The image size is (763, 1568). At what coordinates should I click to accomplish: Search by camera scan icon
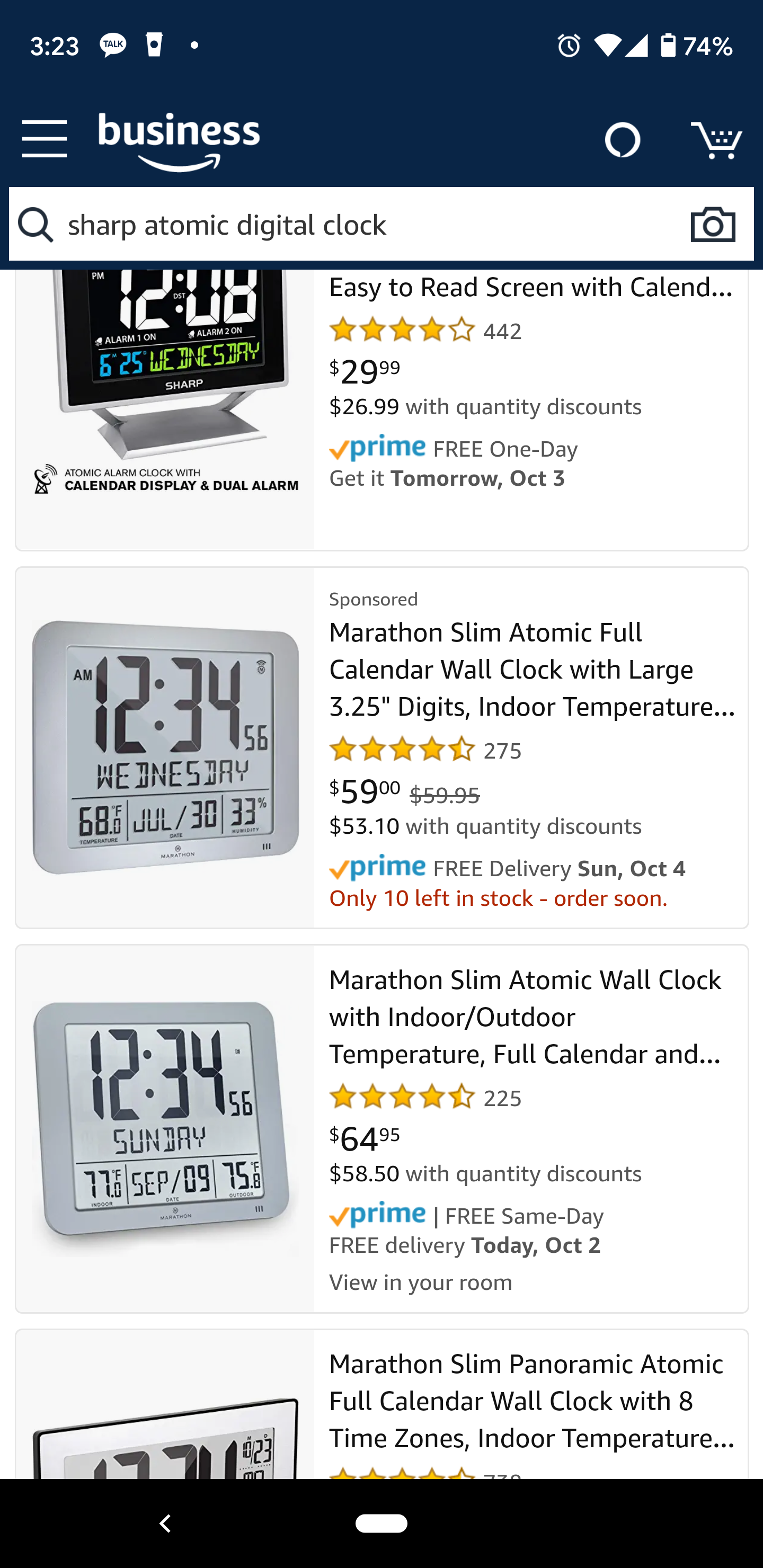pos(713,225)
